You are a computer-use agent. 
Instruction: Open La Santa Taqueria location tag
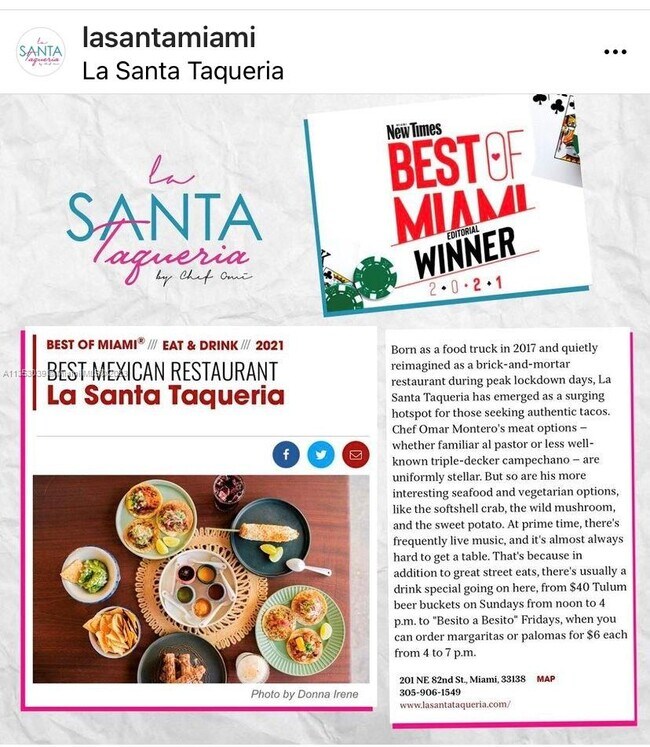click(x=183, y=71)
